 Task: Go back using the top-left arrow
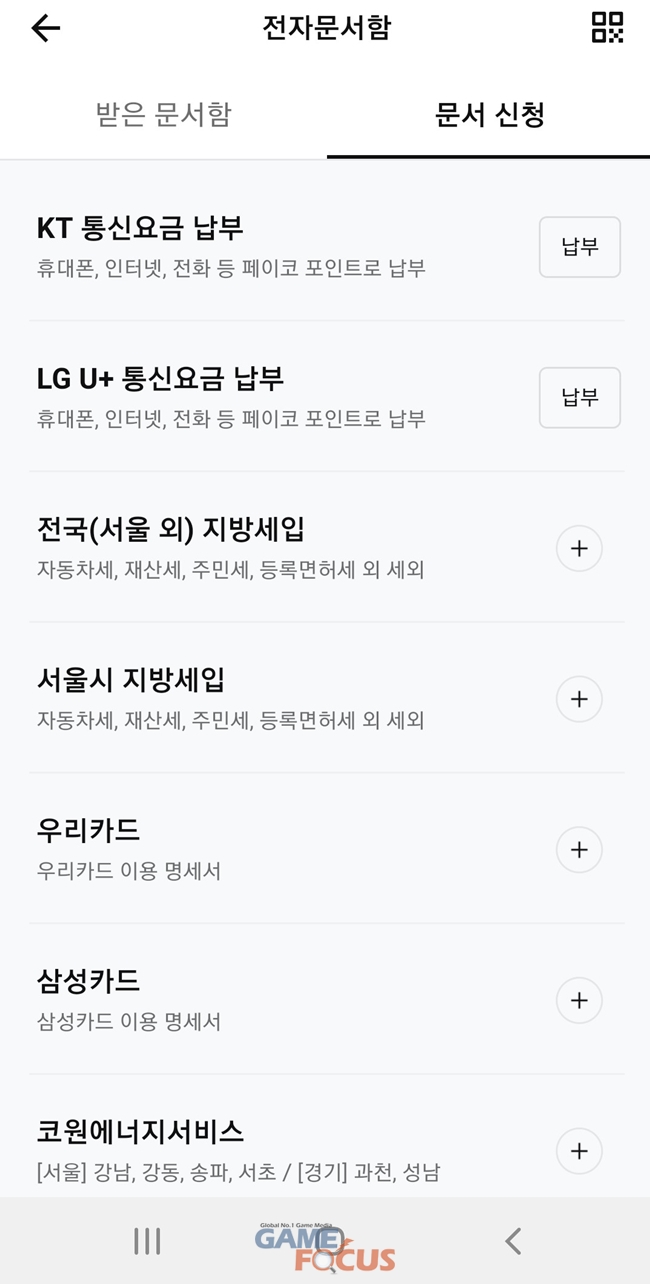(46, 28)
